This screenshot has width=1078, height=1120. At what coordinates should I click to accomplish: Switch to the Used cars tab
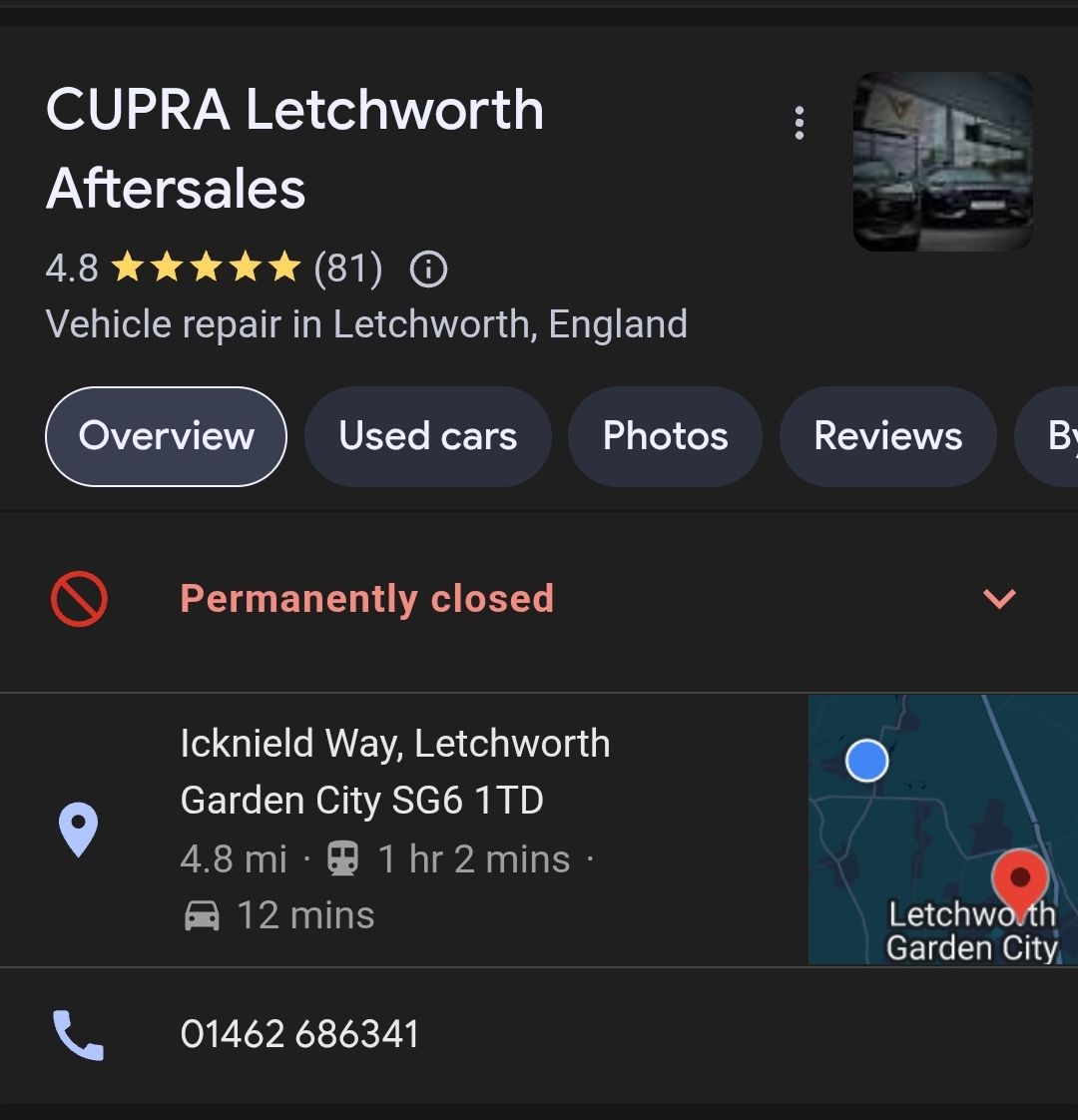(427, 436)
